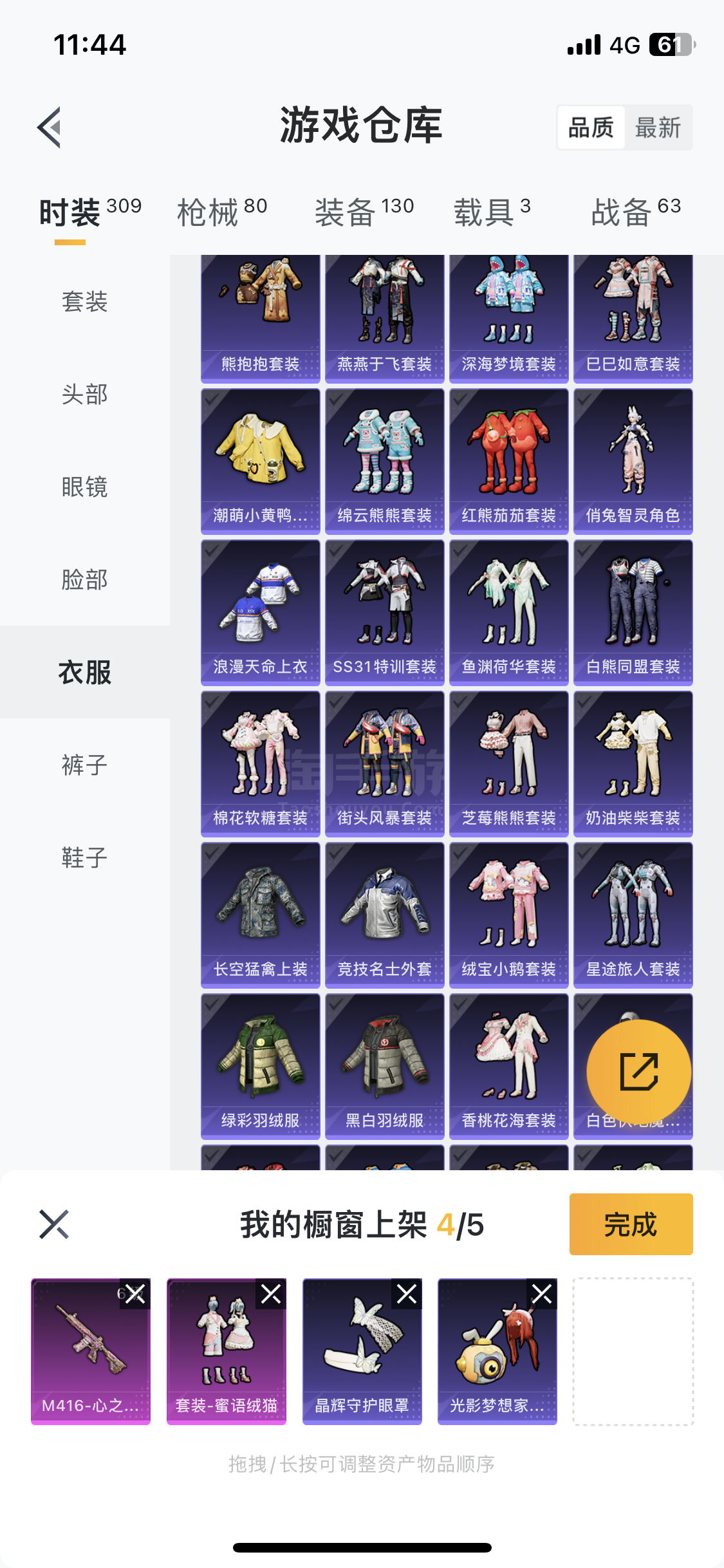
Task: Select the 鞋子 category
Action: pos(84,857)
